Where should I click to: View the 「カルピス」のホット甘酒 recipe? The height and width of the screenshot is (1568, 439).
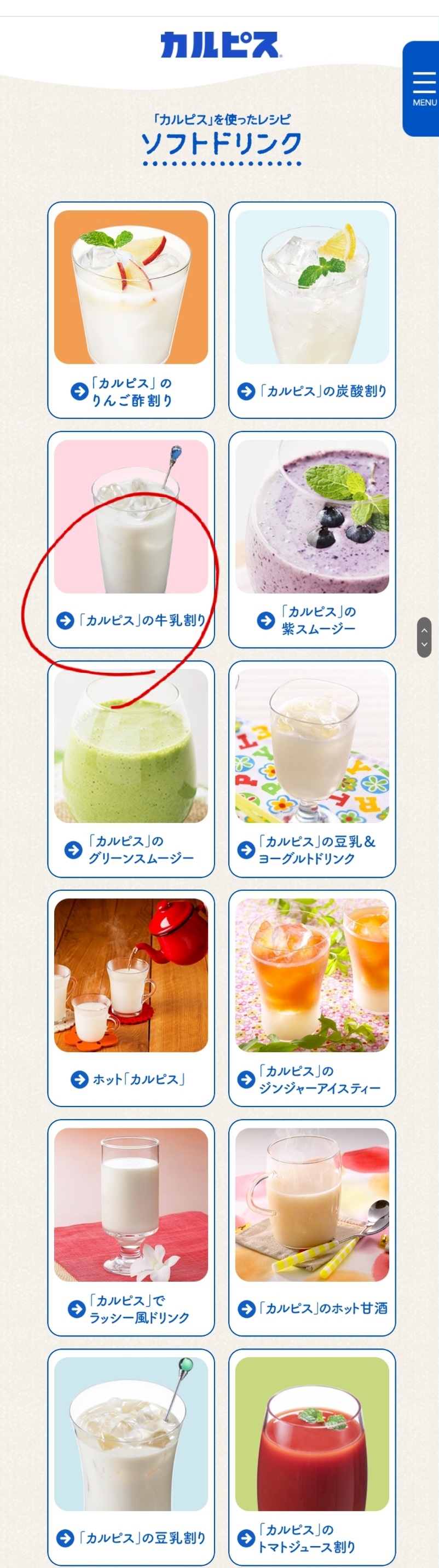[x=312, y=1228]
